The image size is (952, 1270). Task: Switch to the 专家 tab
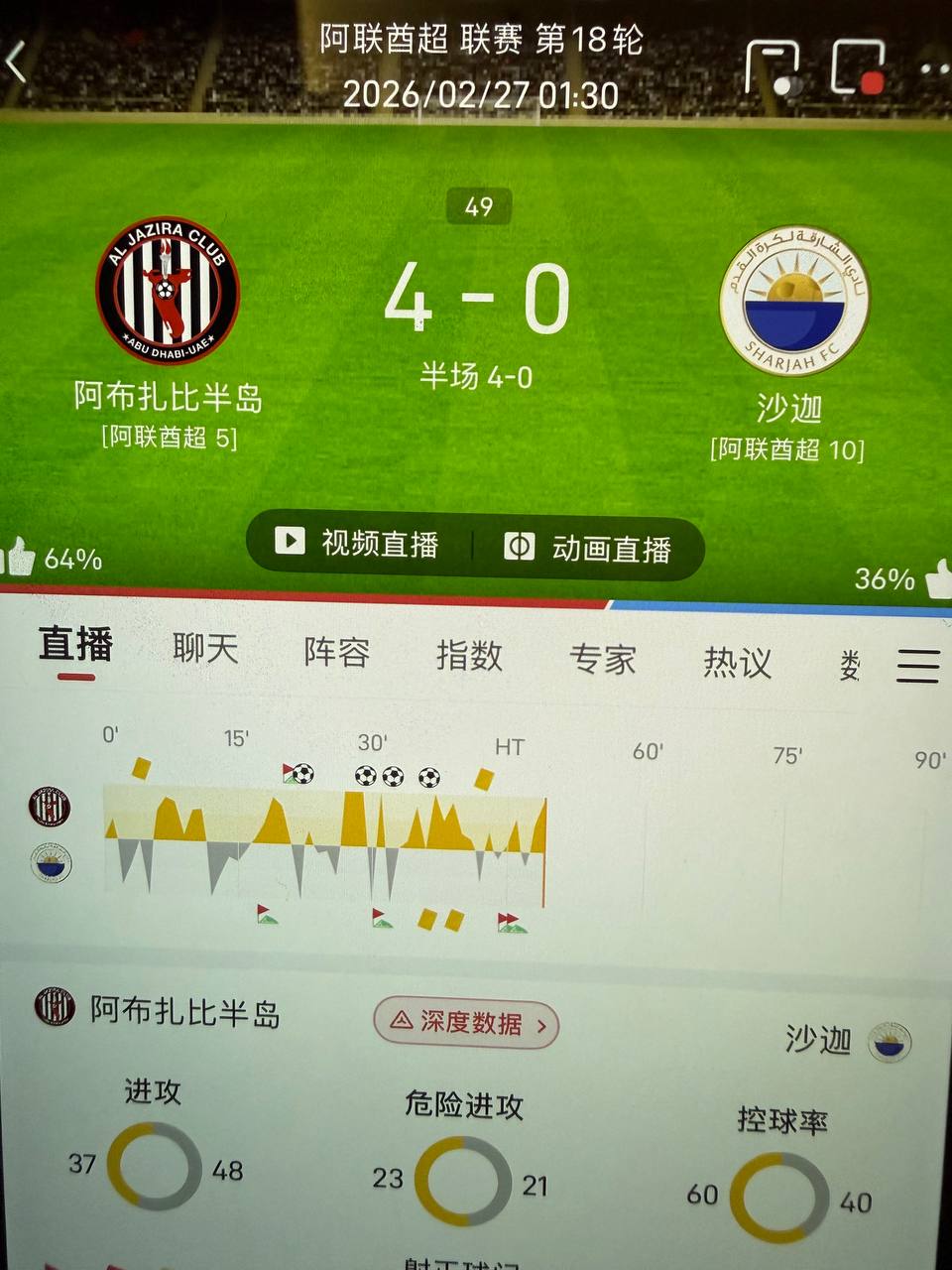pos(602,659)
